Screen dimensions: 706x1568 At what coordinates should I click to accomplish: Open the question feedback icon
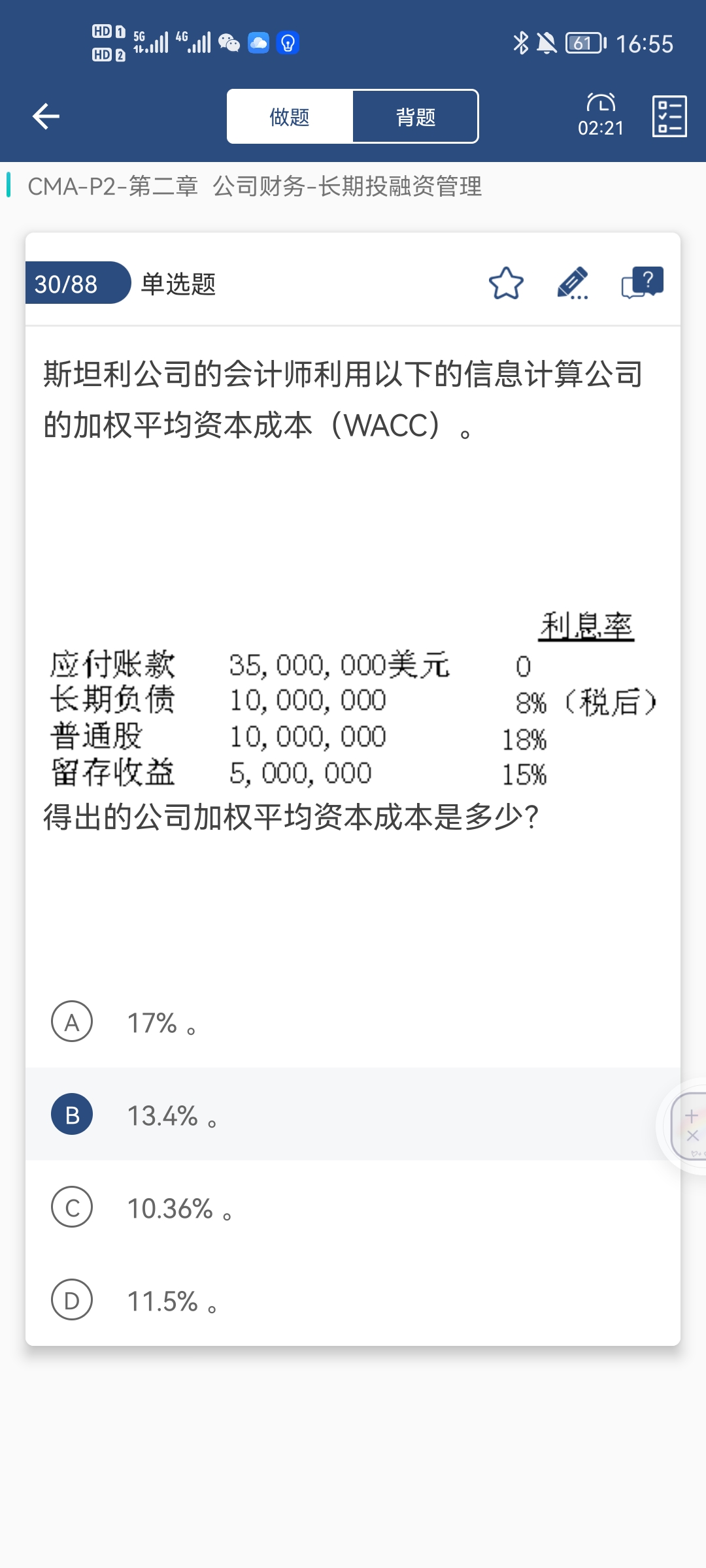(x=643, y=283)
